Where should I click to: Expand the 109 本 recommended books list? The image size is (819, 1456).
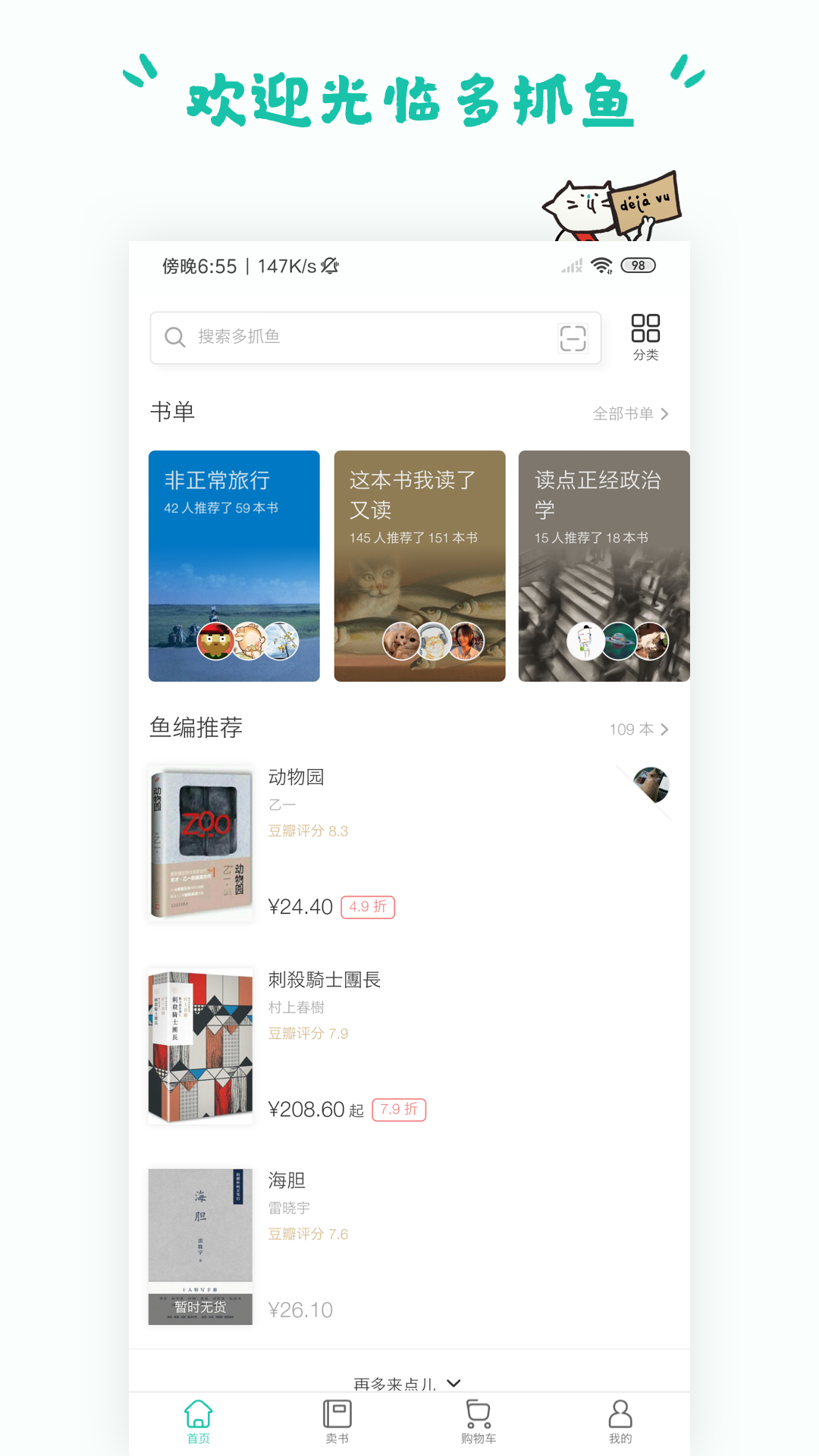(x=639, y=730)
